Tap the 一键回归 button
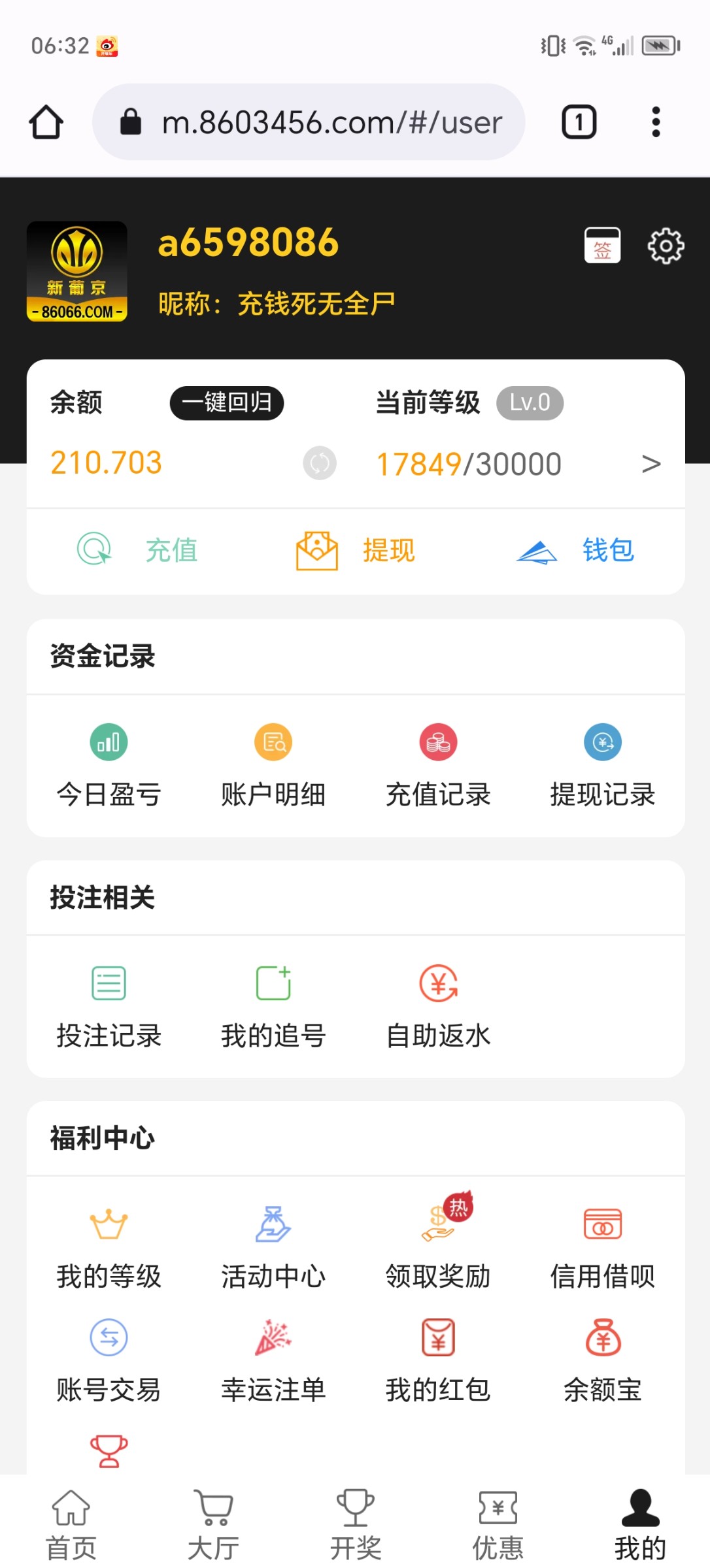710x1568 pixels. coord(226,402)
